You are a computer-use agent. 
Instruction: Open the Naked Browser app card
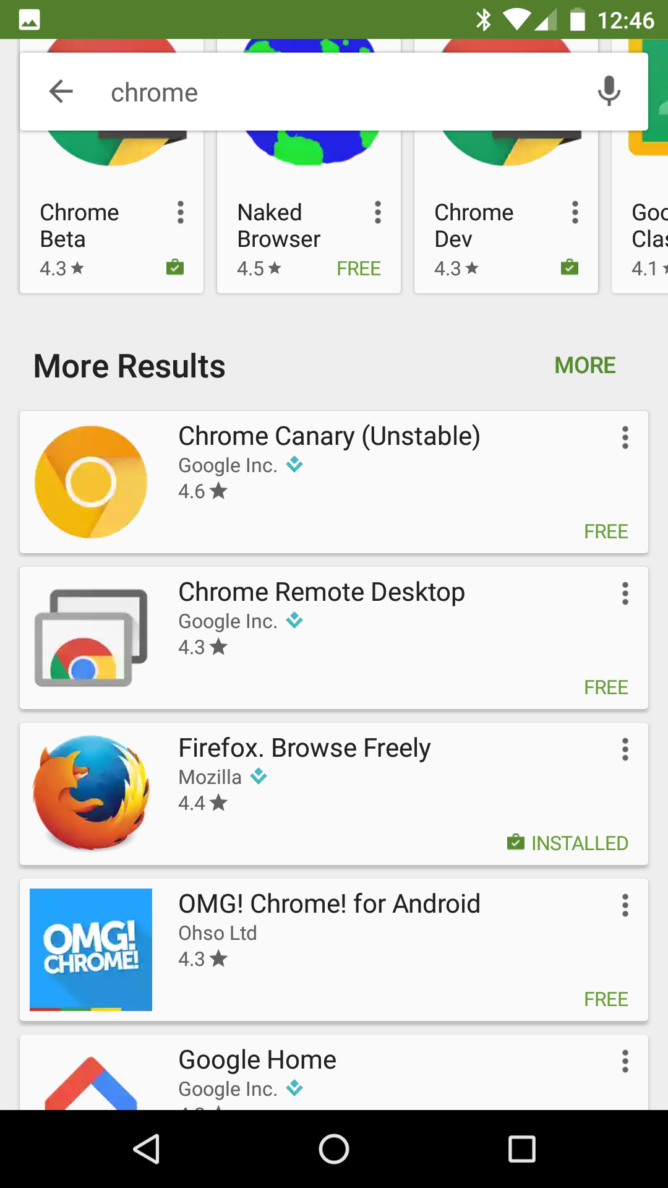click(290, 226)
